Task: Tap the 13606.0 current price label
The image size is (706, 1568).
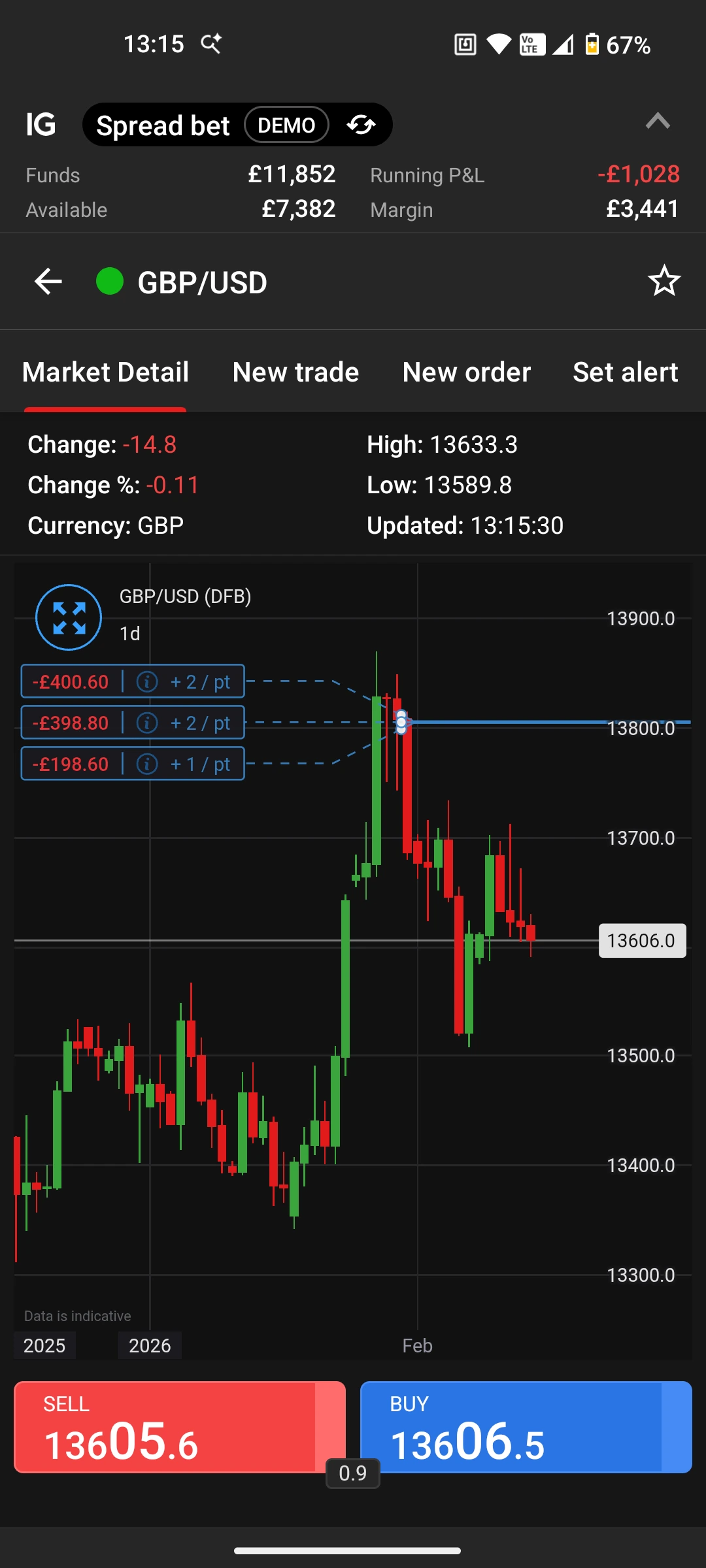Action: (642, 940)
